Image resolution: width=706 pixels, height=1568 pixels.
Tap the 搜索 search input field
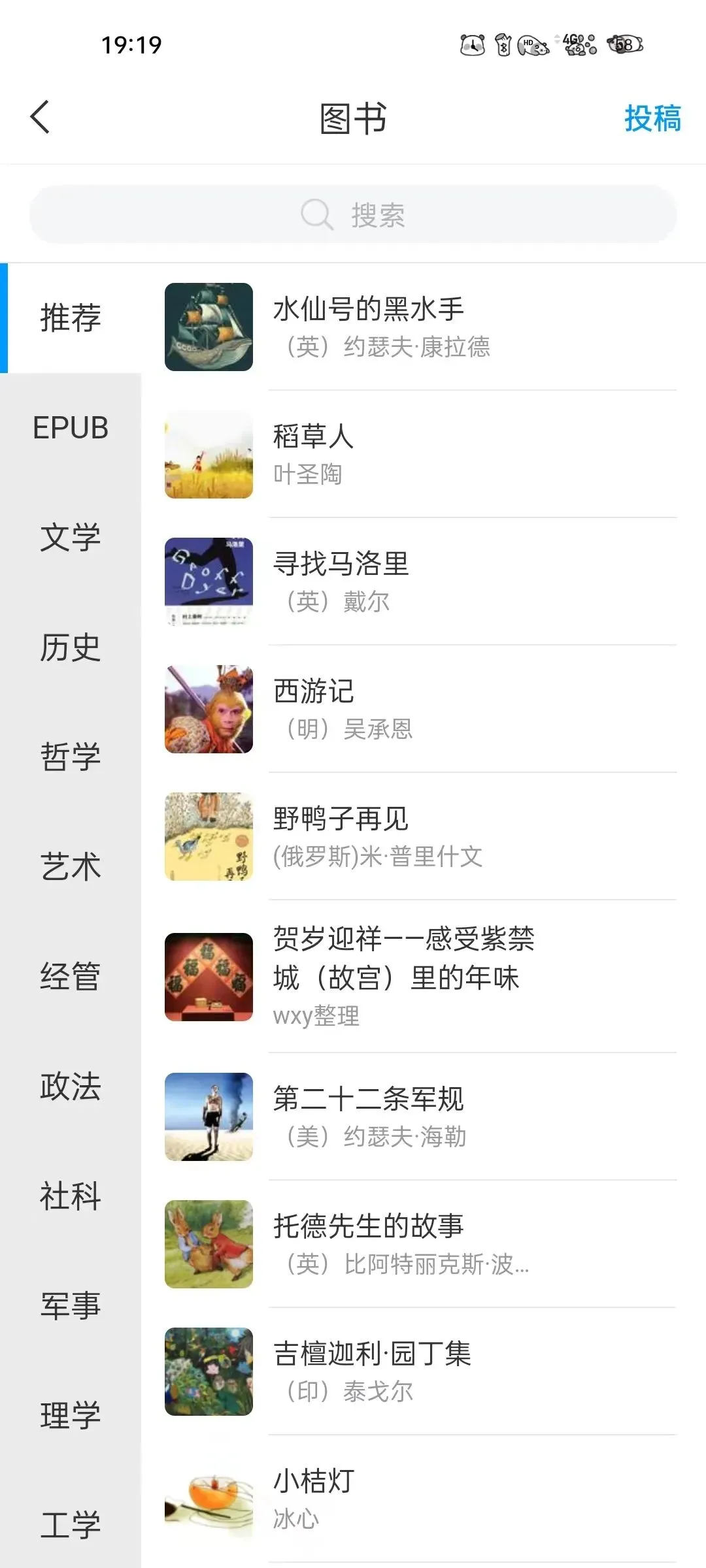tap(392, 214)
